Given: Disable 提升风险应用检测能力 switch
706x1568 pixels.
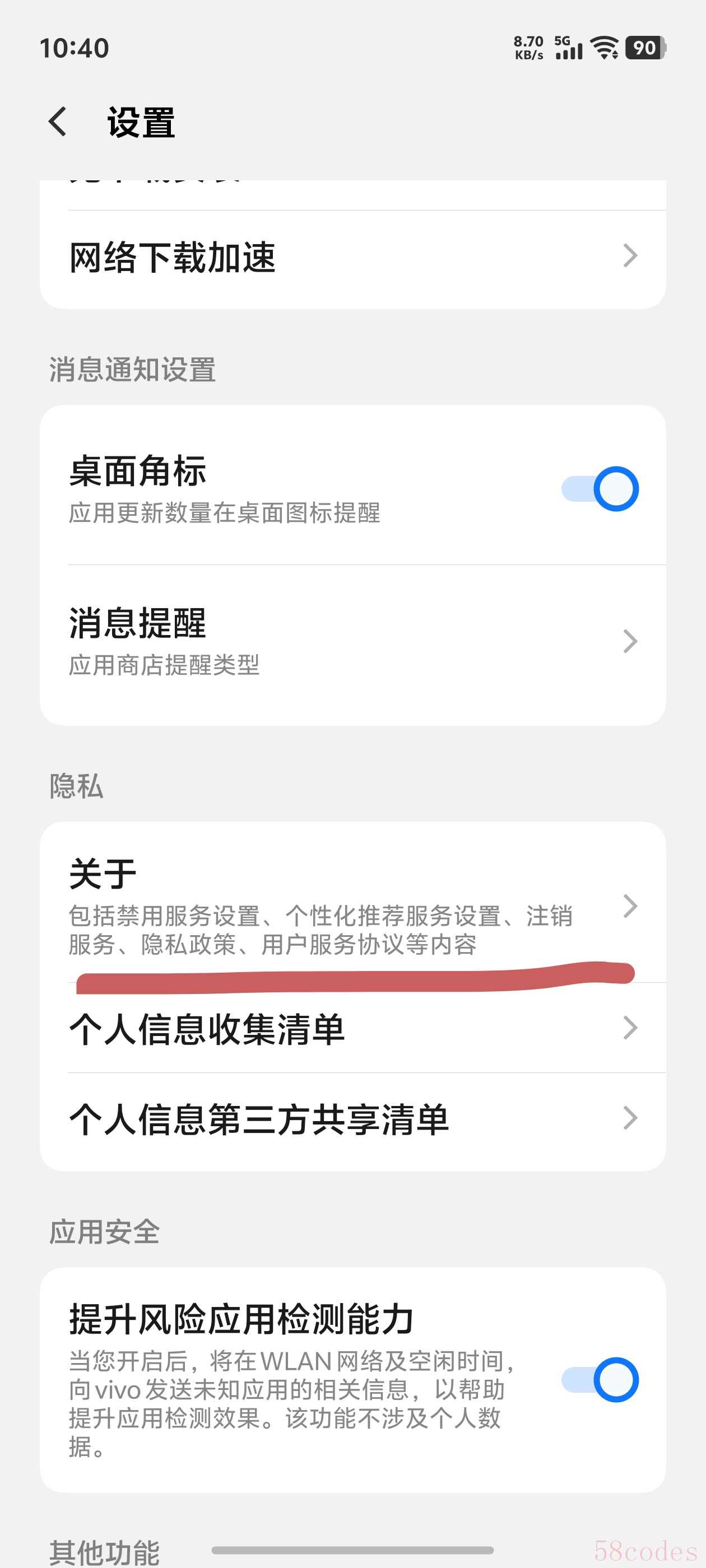Looking at the screenshot, I should coord(600,1379).
